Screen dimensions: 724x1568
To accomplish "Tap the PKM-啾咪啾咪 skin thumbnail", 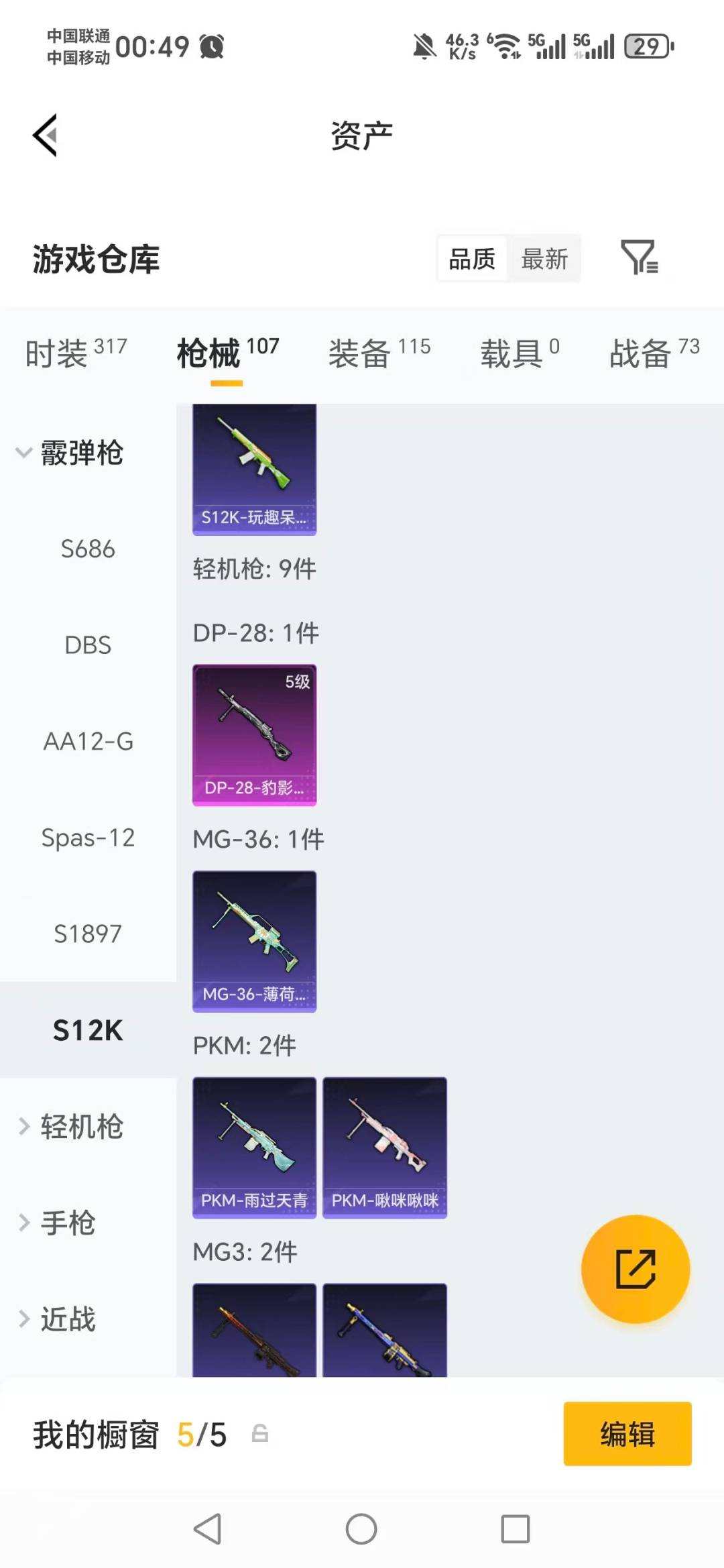I will (x=384, y=1147).
